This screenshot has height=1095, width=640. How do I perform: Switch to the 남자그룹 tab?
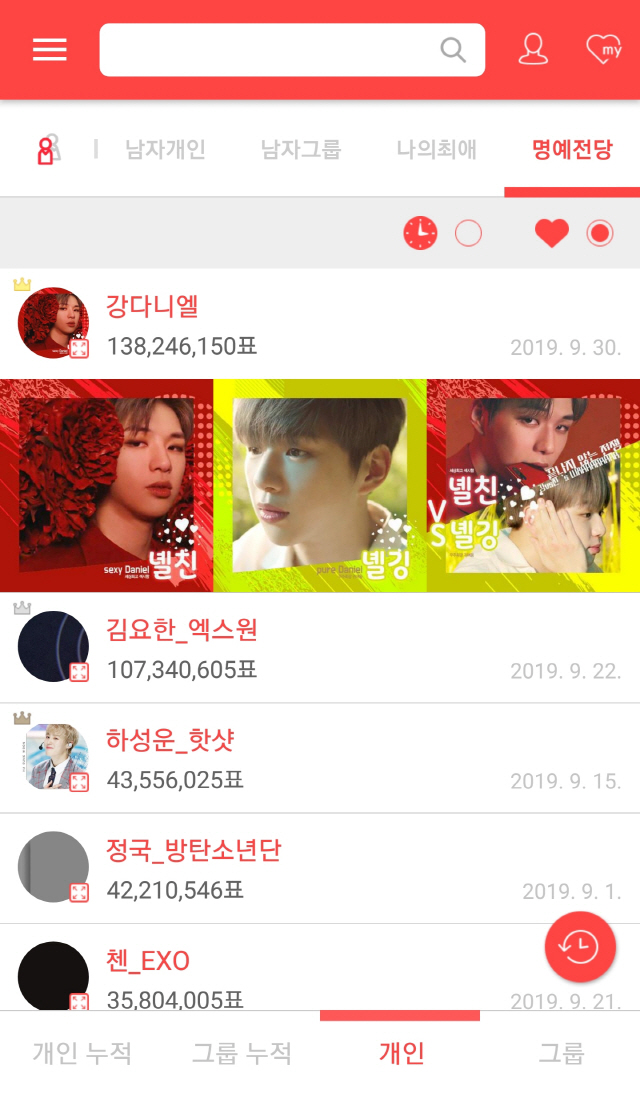300,150
